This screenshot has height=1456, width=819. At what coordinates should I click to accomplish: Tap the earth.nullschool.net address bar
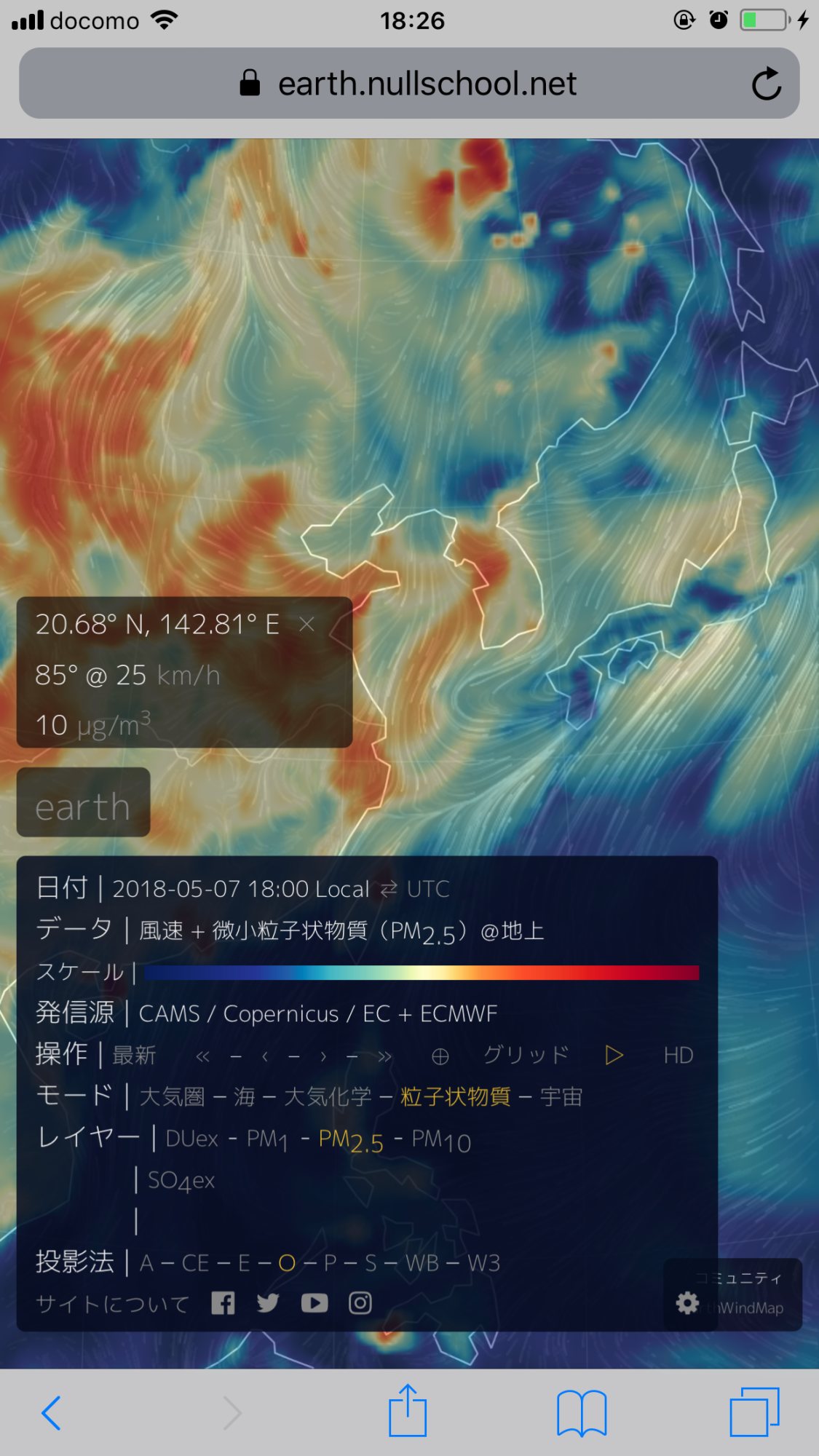click(409, 84)
